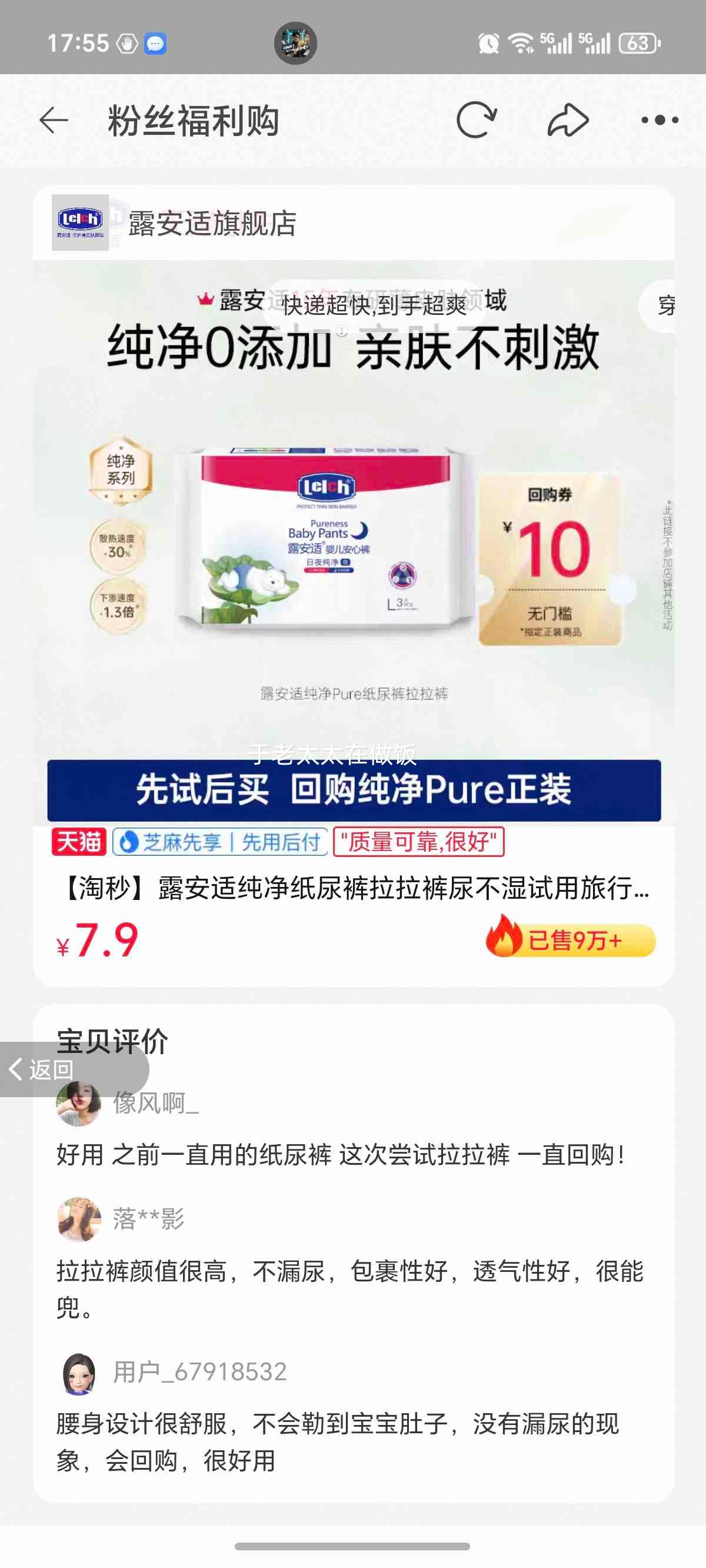Viewport: 706px width, 1568px height.
Task: Tap the refresh icon to reload the page
Action: 476,120
